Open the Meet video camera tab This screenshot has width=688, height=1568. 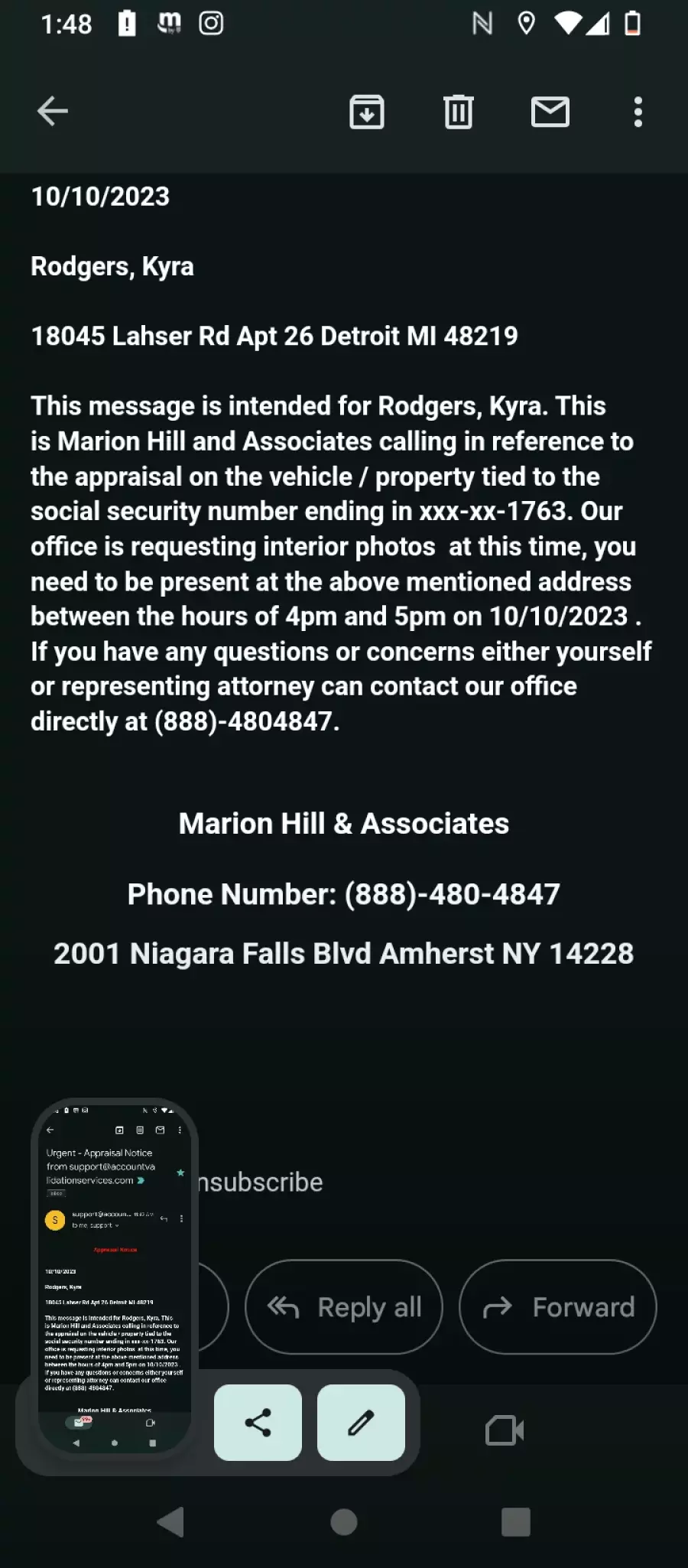(505, 1430)
